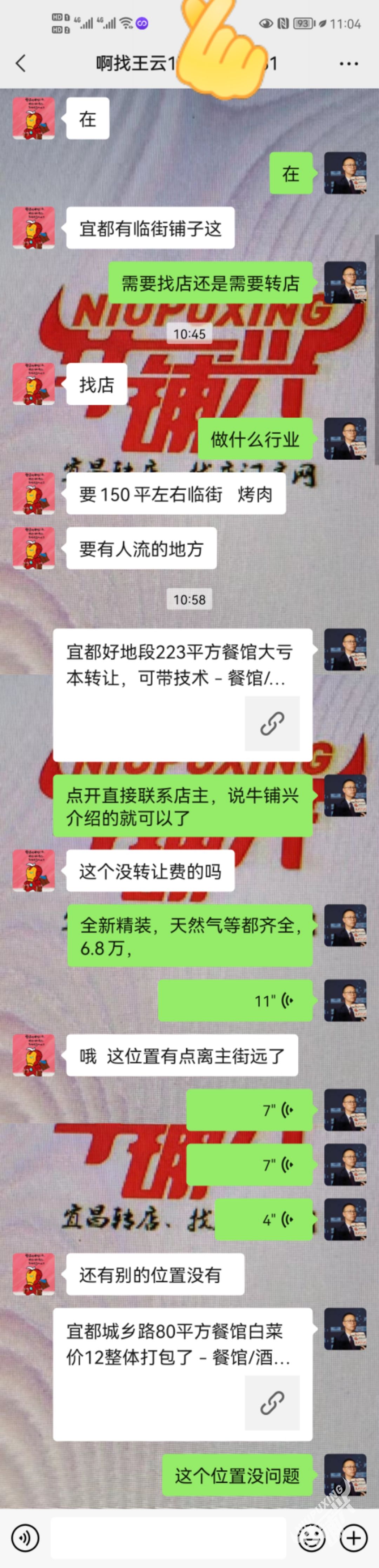Open the 宜都好地段223平方餐馆 shared link card
This screenshot has height=1568, width=379.
point(182,694)
